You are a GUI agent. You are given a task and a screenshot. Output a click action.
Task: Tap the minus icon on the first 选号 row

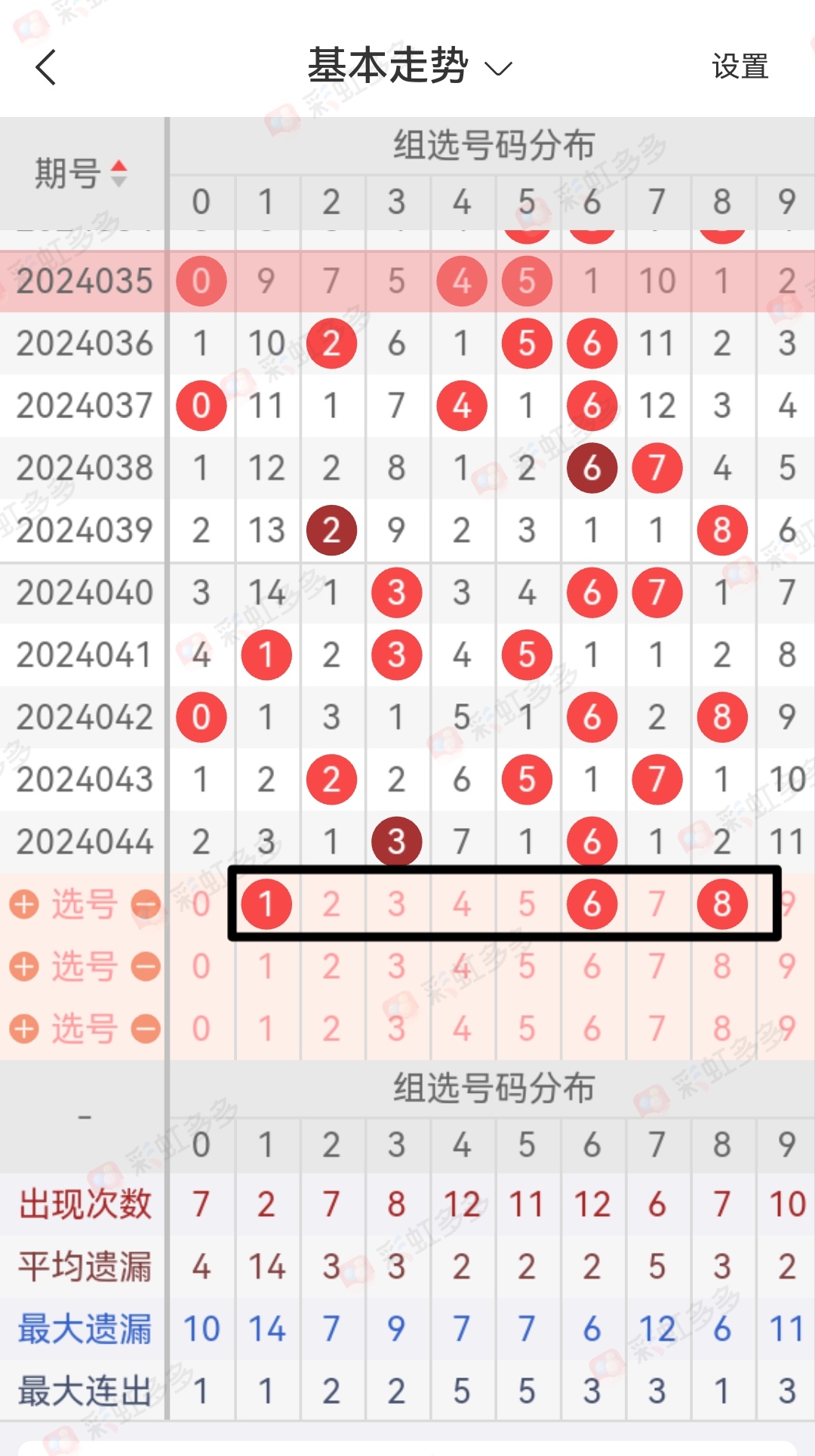[145, 905]
